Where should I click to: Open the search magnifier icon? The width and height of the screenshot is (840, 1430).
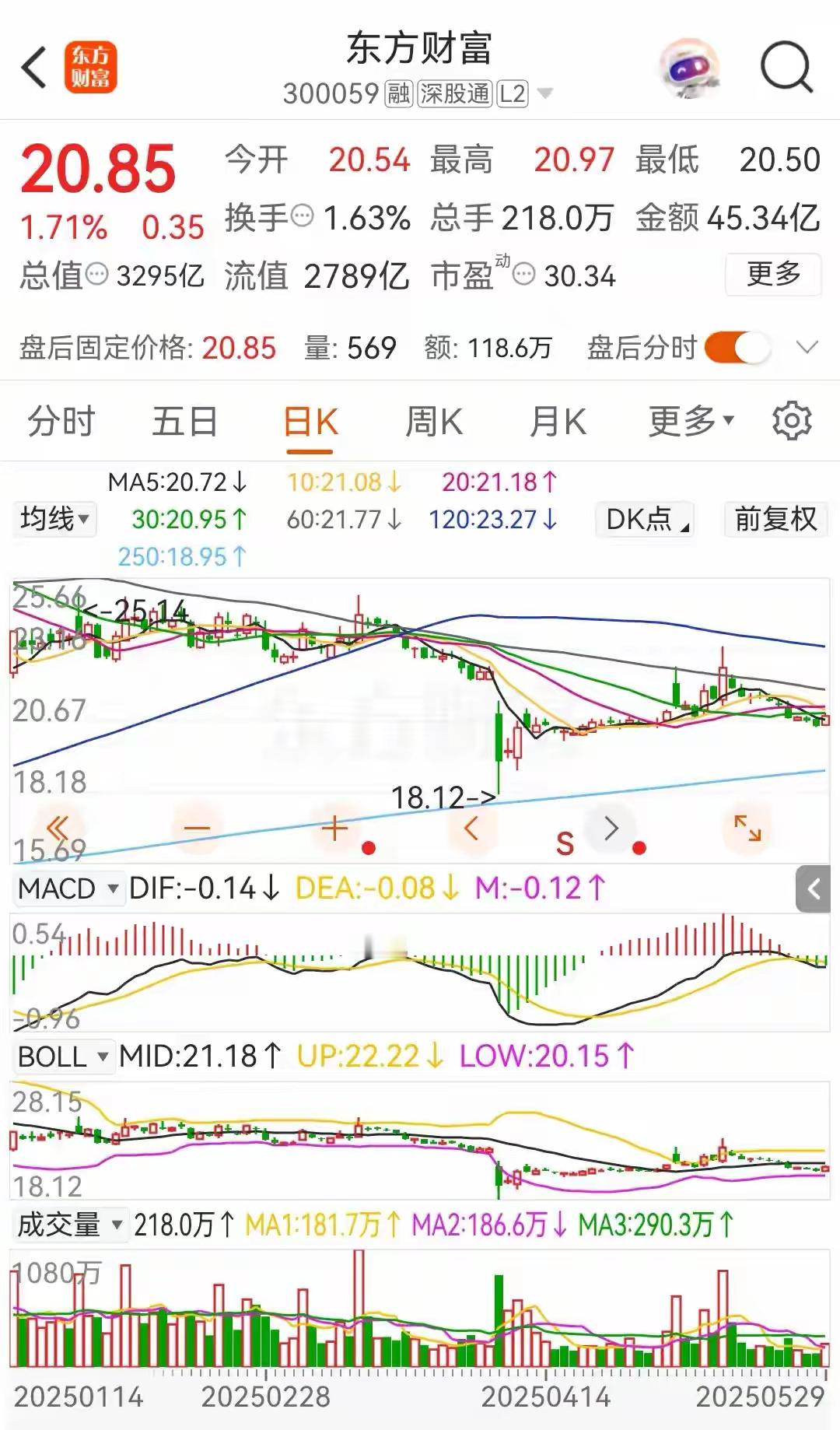click(x=786, y=67)
